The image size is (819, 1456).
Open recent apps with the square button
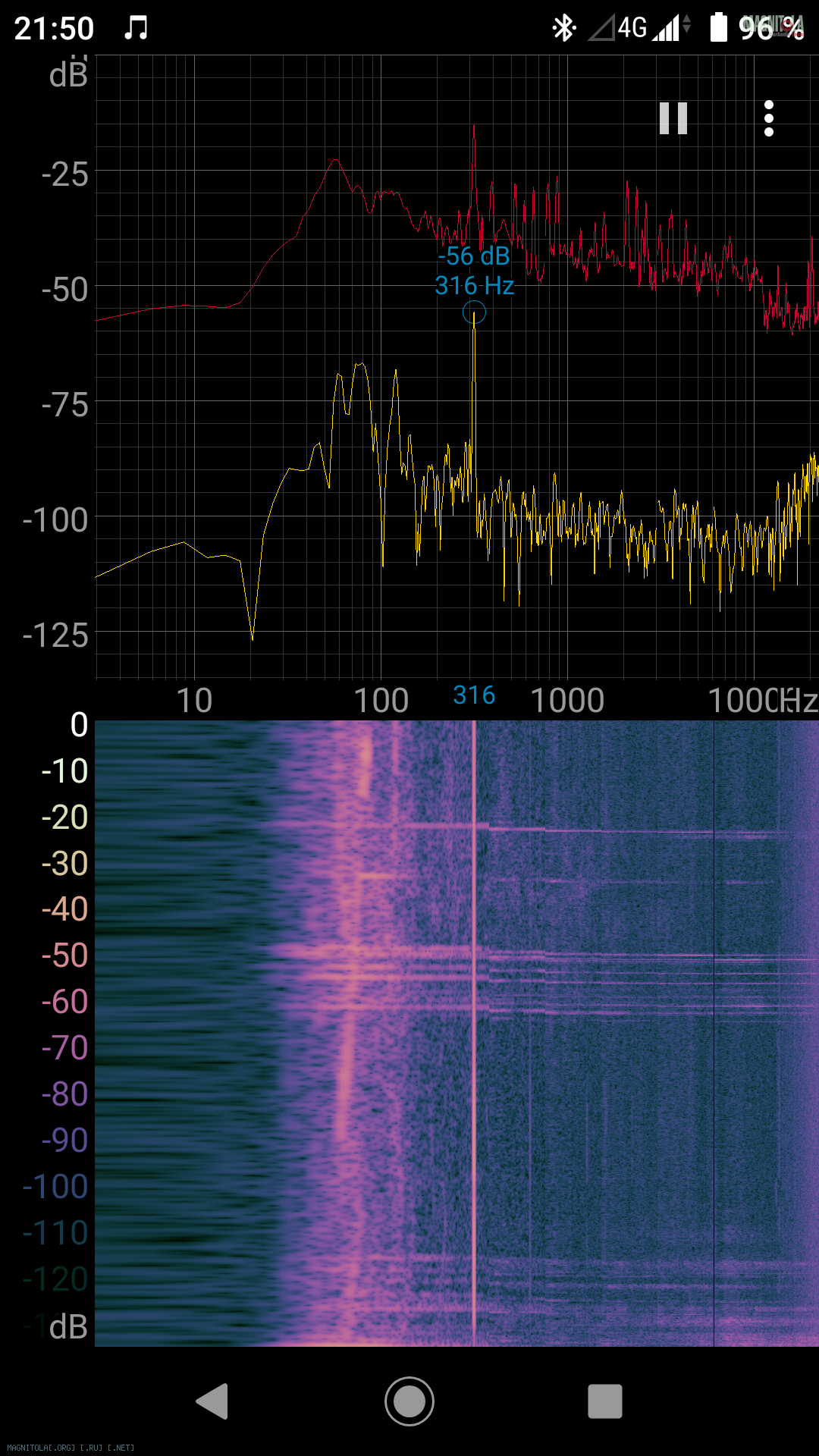click(x=605, y=1401)
